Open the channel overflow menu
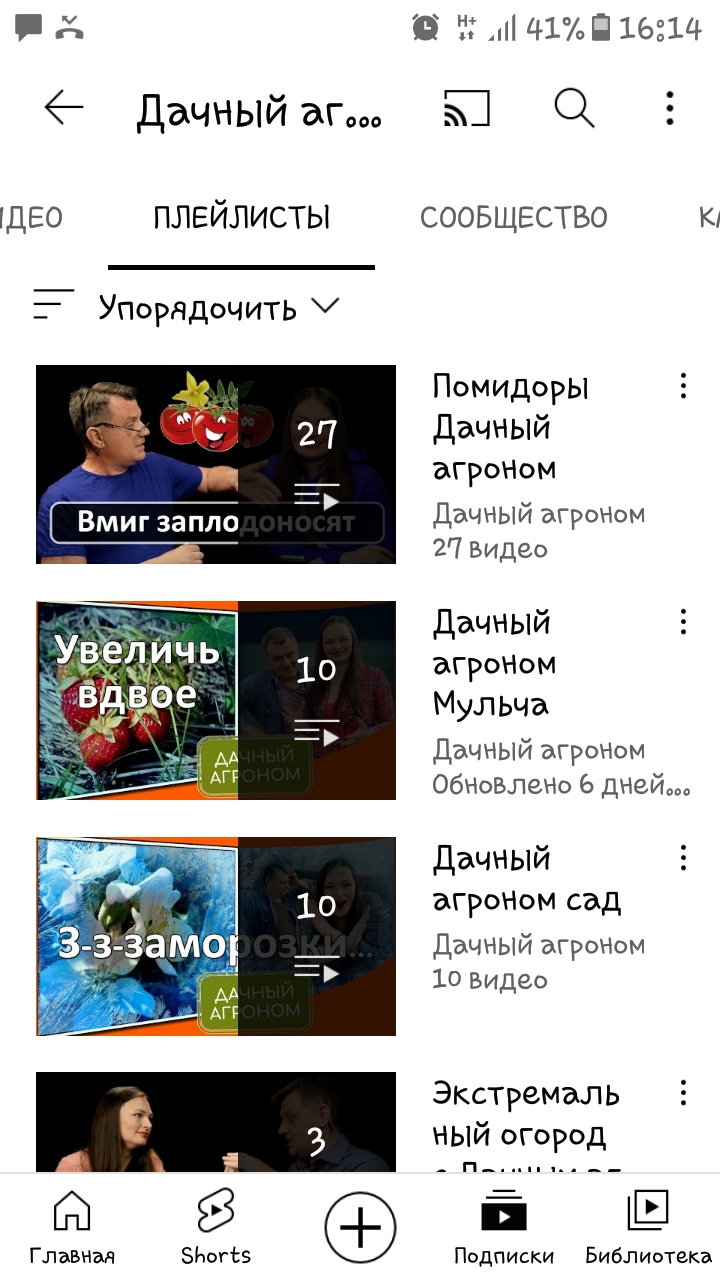 [x=669, y=108]
